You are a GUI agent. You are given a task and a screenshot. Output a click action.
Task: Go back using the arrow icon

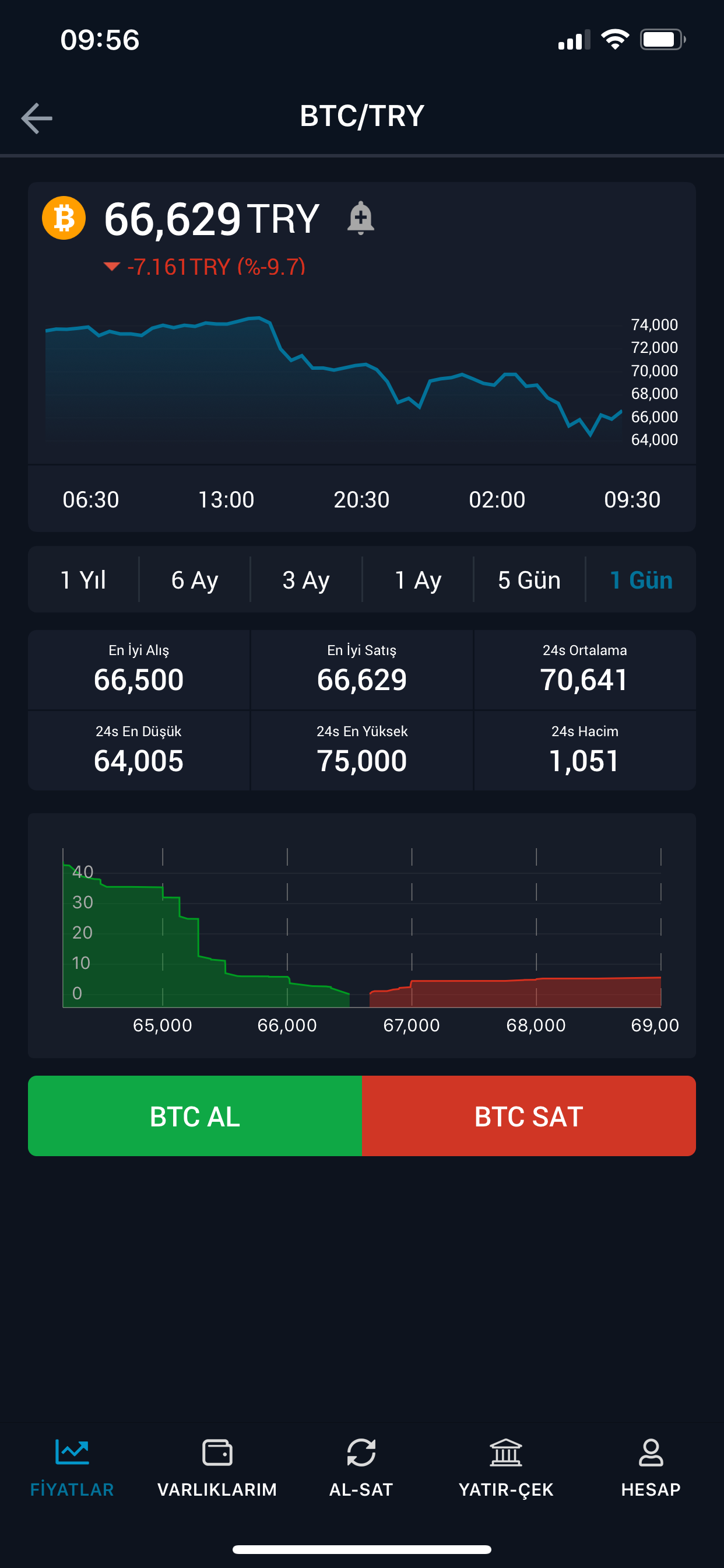tap(37, 117)
